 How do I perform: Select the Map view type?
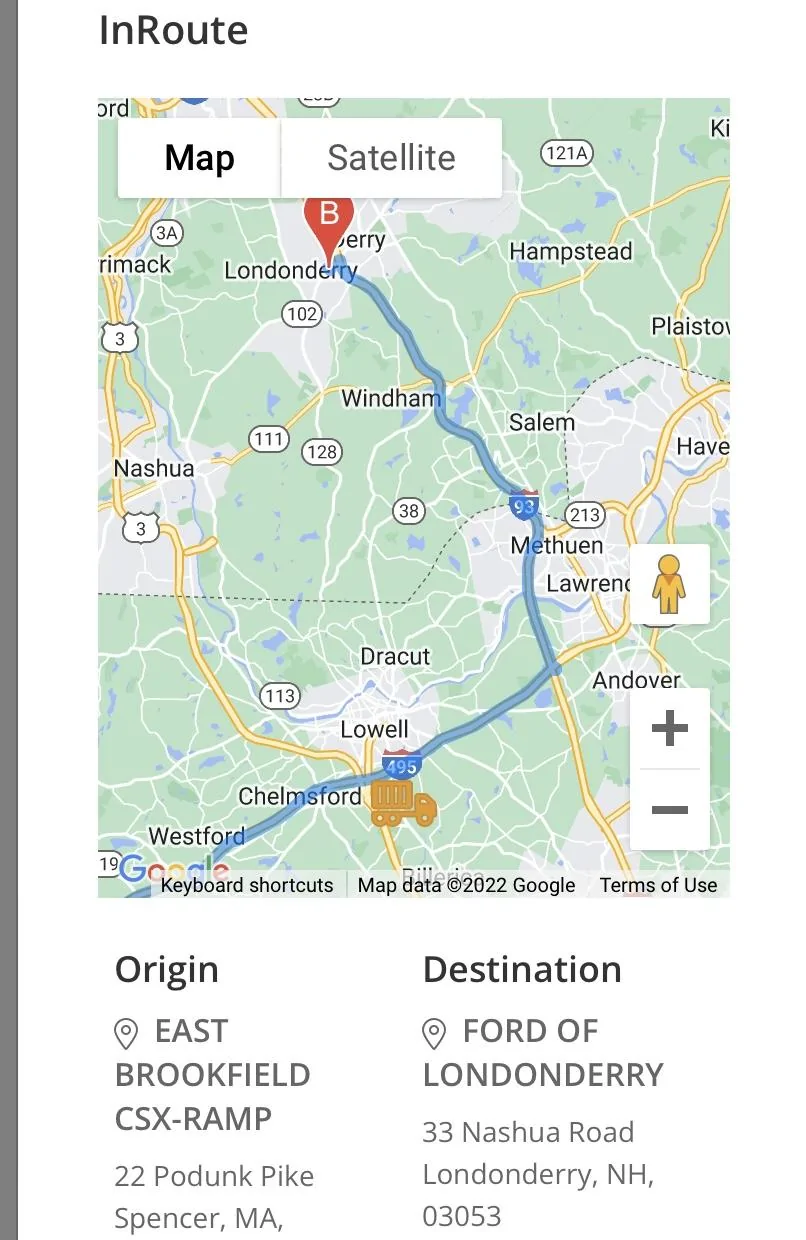(199, 158)
